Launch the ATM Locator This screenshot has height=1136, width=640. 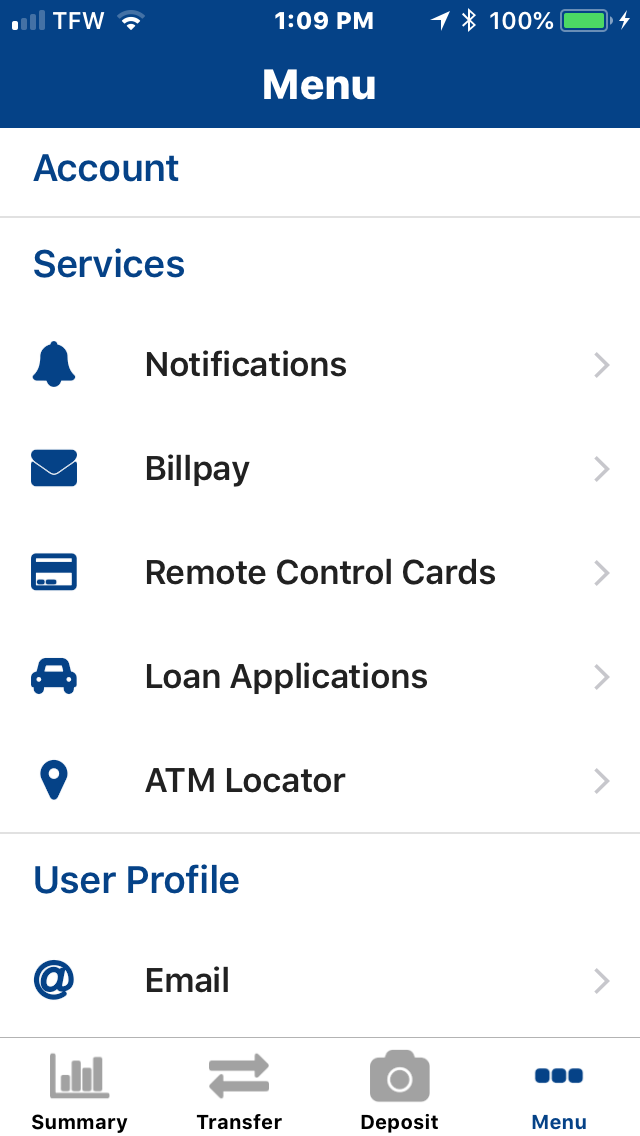tap(320, 781)
